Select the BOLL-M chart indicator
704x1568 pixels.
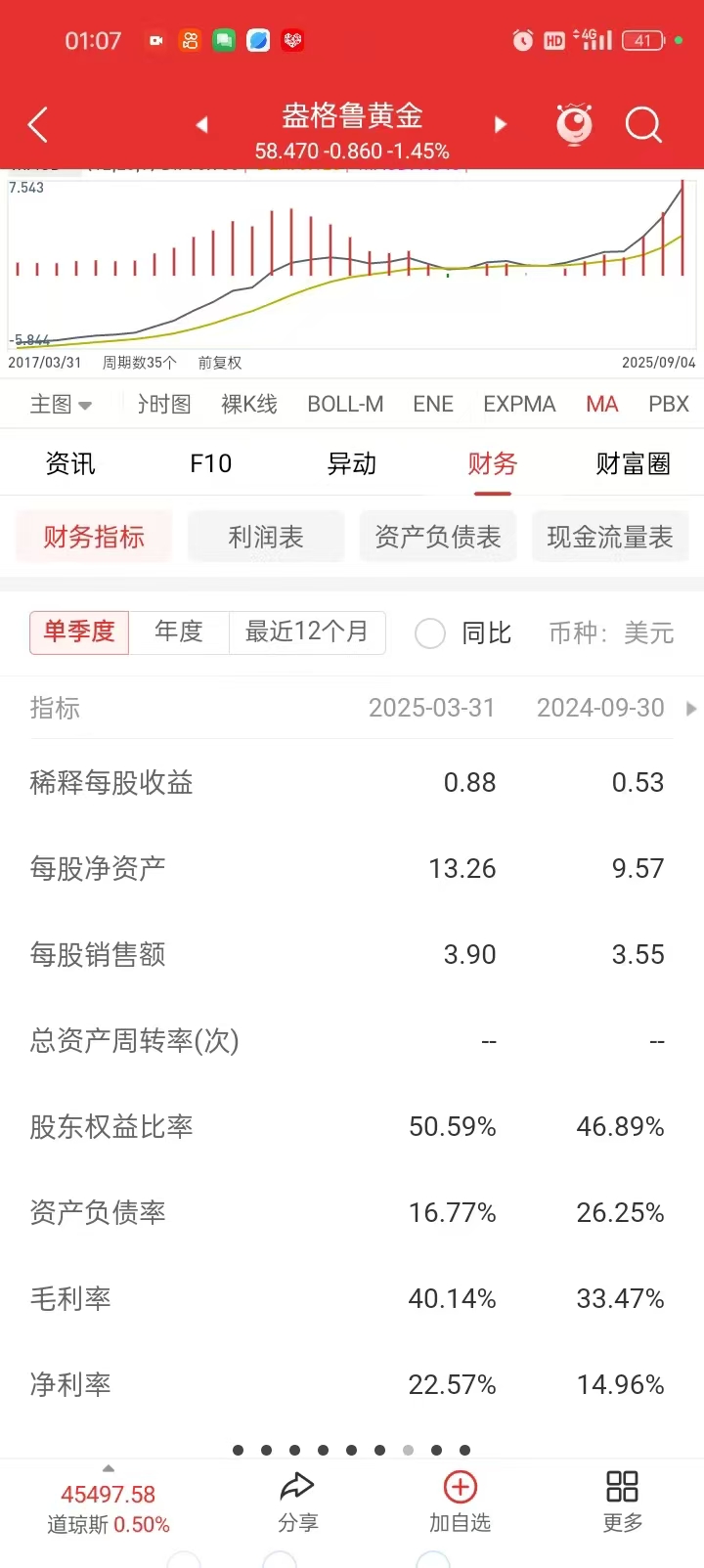(x=345, y=405)
